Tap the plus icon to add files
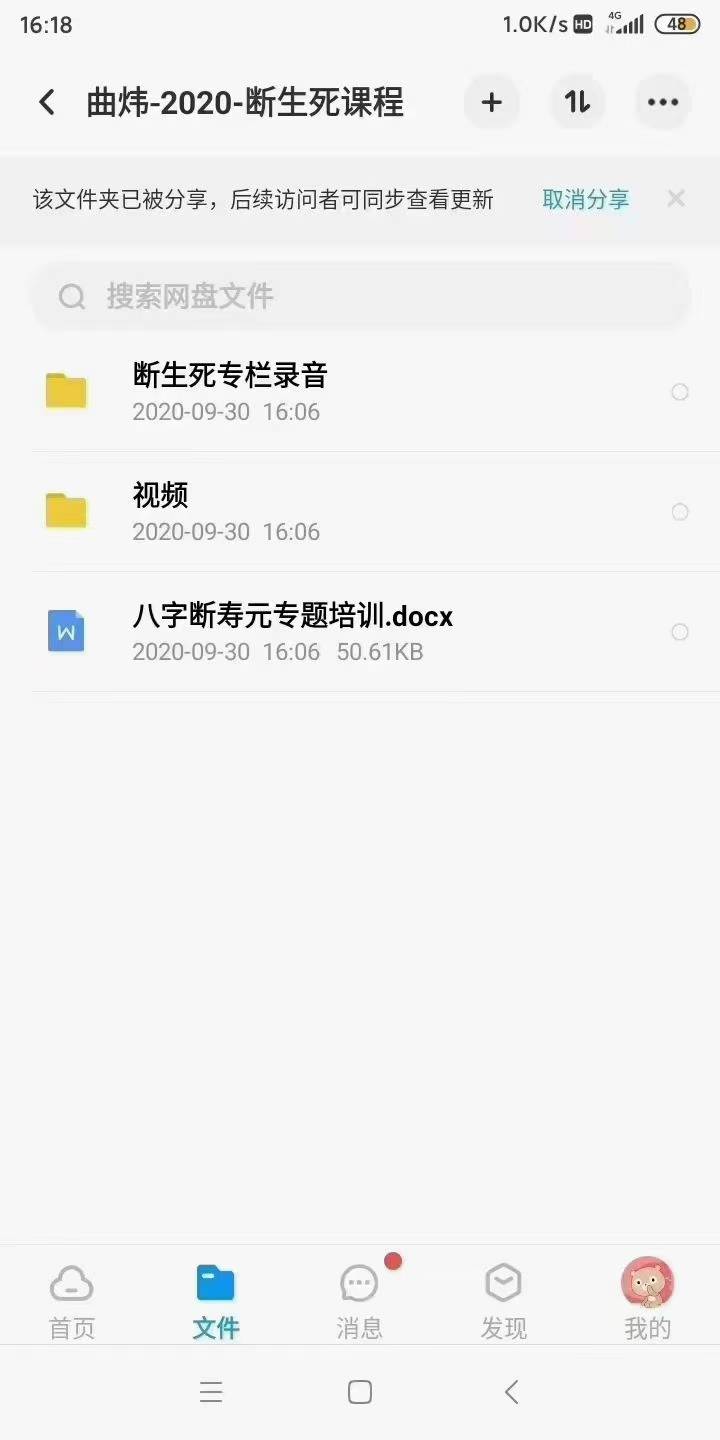The width and height of the screenshot is (720, 1440). pos(491,102)
